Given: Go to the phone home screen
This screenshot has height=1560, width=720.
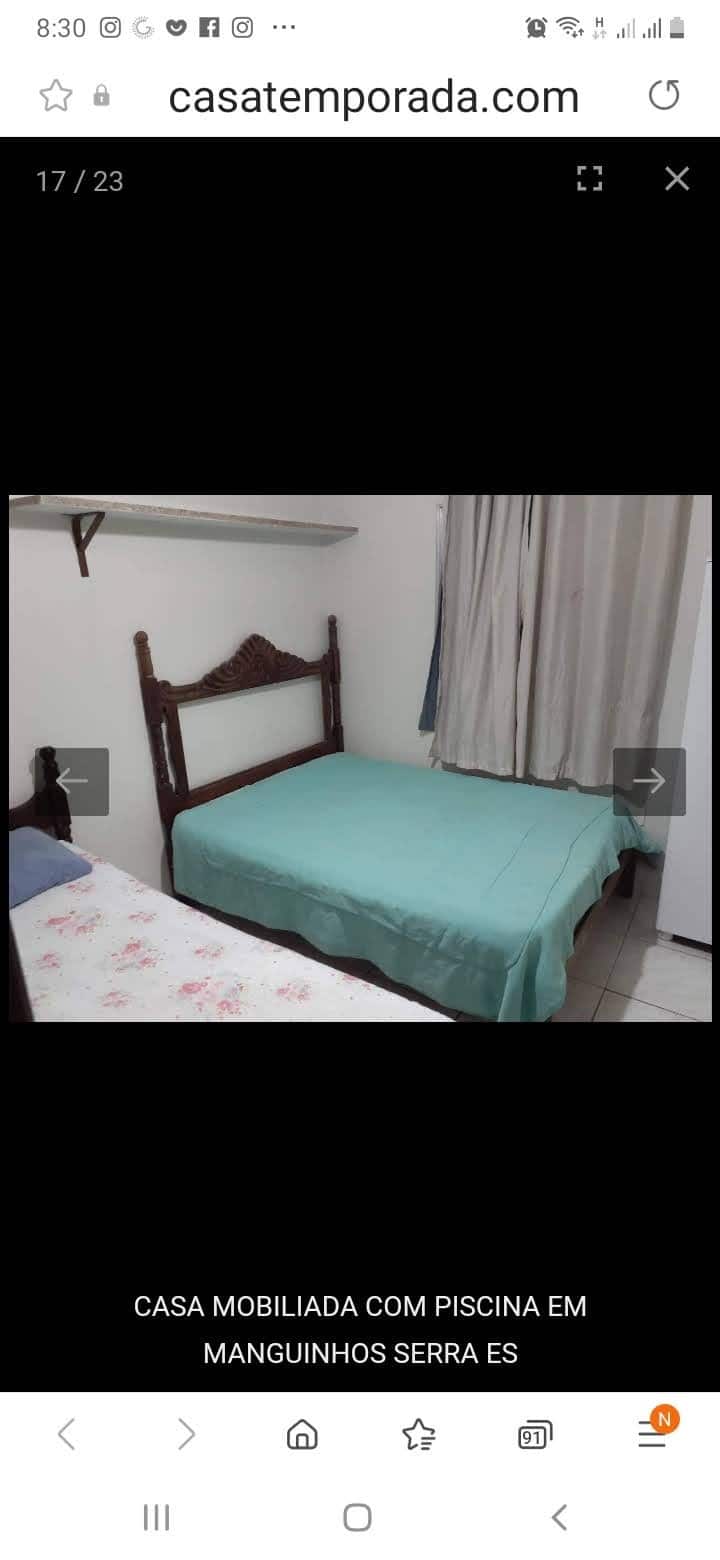Looking at the screenshot, I should pos(358,1517).
